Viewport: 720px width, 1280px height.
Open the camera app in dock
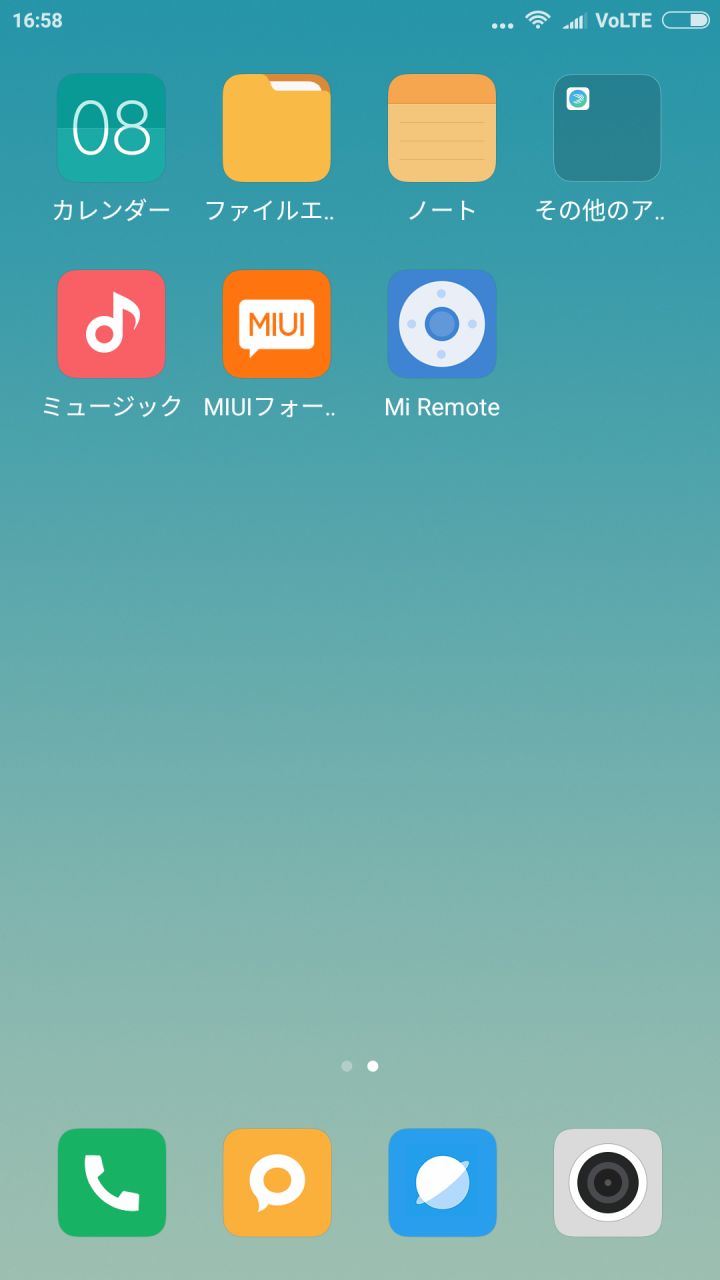click(607, 1183)
